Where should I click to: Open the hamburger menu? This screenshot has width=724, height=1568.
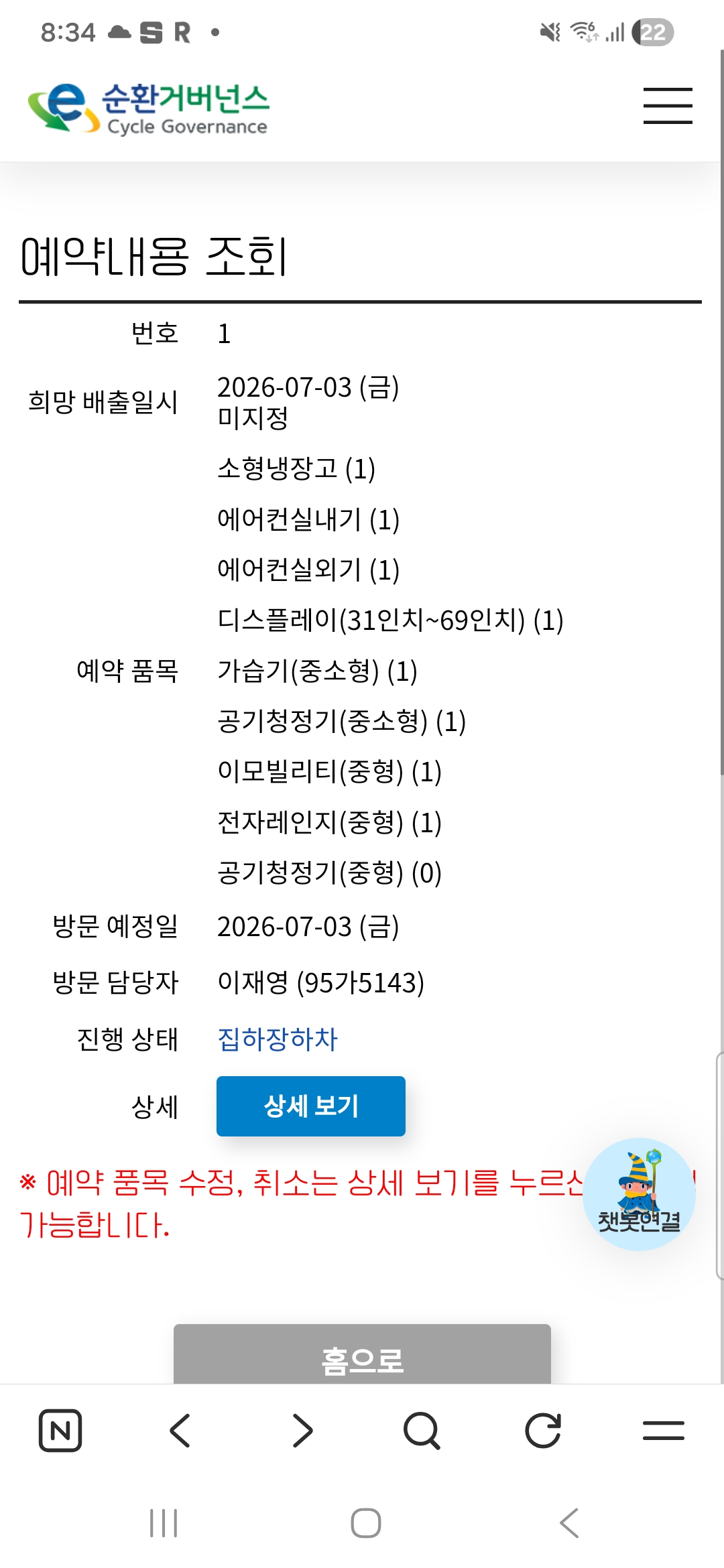668,105
